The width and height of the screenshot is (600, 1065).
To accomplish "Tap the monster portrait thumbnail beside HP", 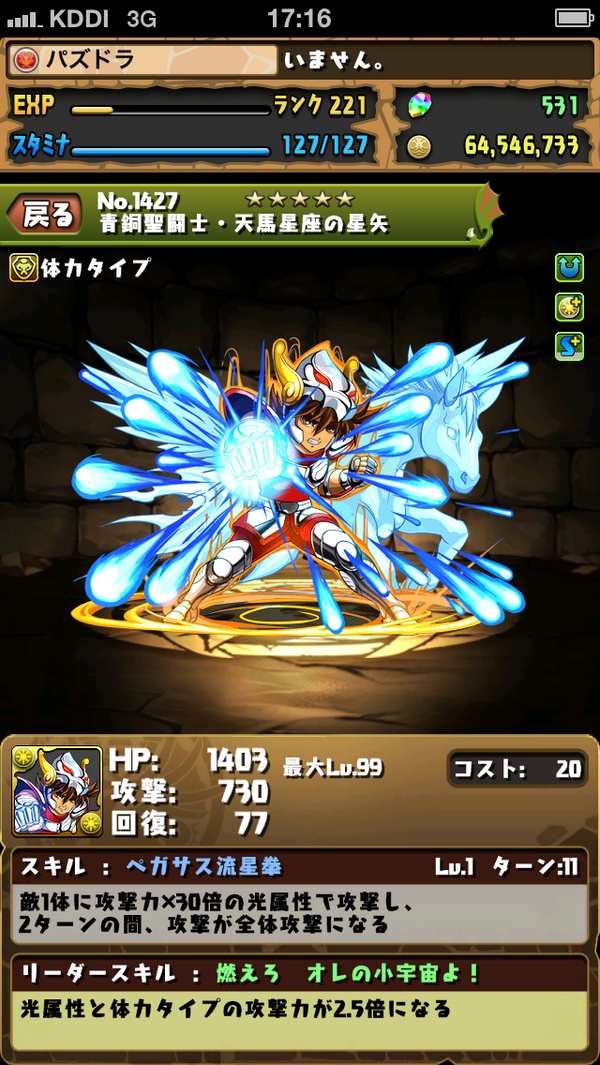I will click(x=57, y=791).
